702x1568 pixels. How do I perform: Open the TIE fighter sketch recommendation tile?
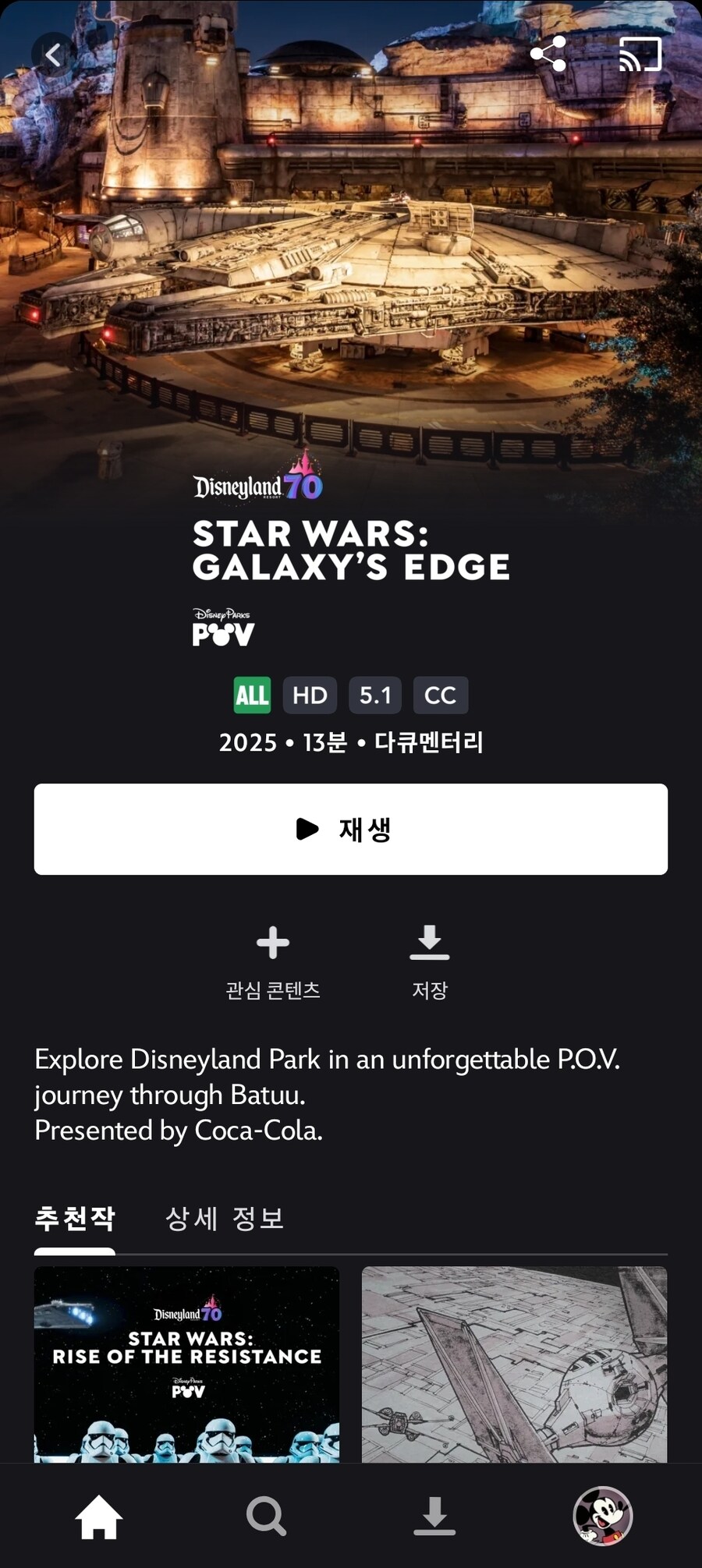click(x=514, y=1364)
